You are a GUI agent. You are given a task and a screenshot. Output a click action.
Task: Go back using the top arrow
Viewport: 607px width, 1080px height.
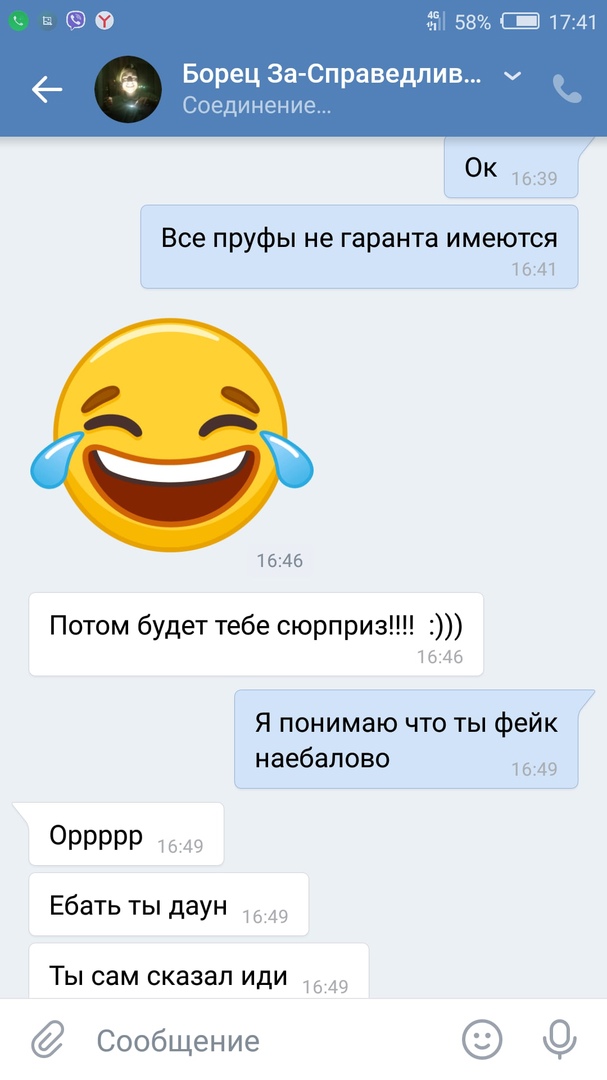[47, 89]
